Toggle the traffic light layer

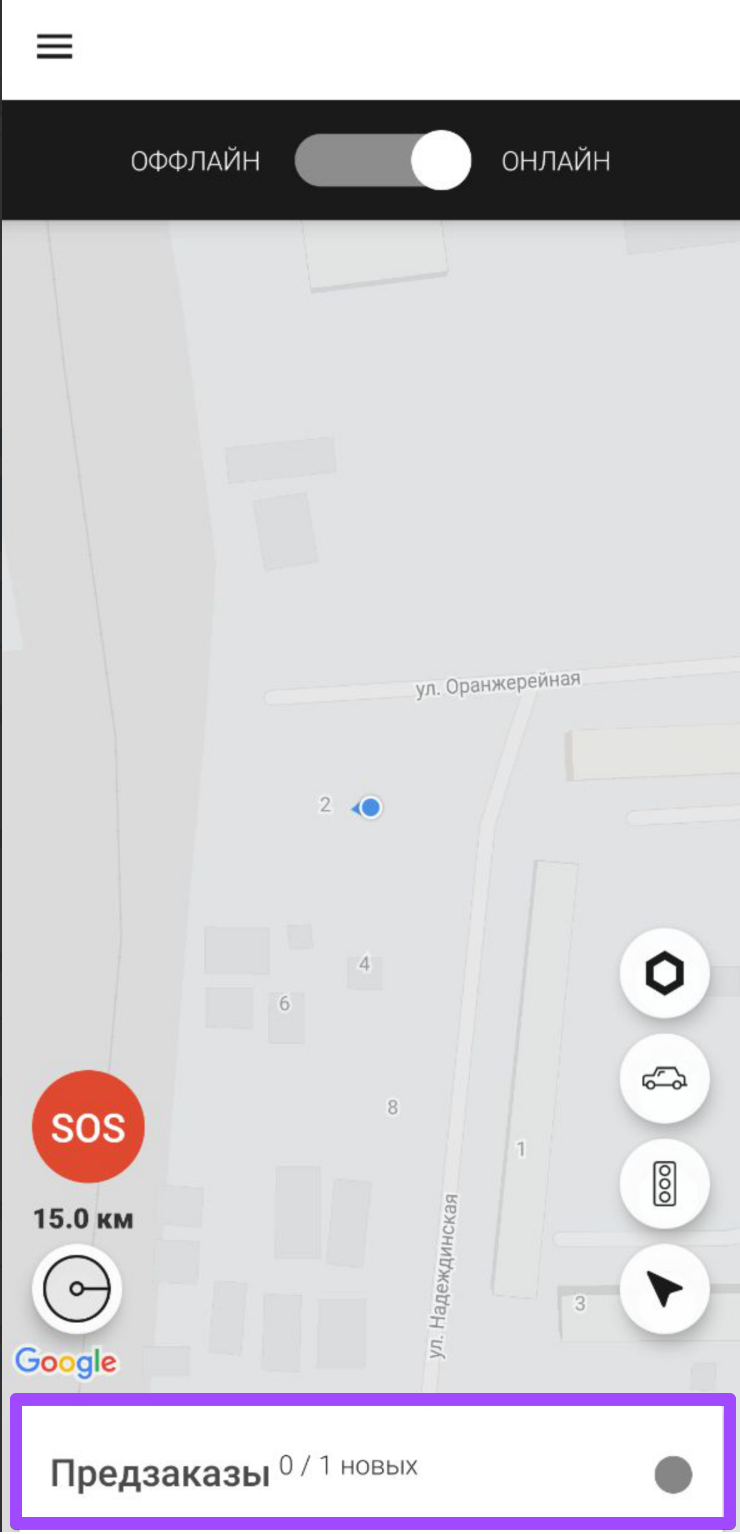point(664,1185)
